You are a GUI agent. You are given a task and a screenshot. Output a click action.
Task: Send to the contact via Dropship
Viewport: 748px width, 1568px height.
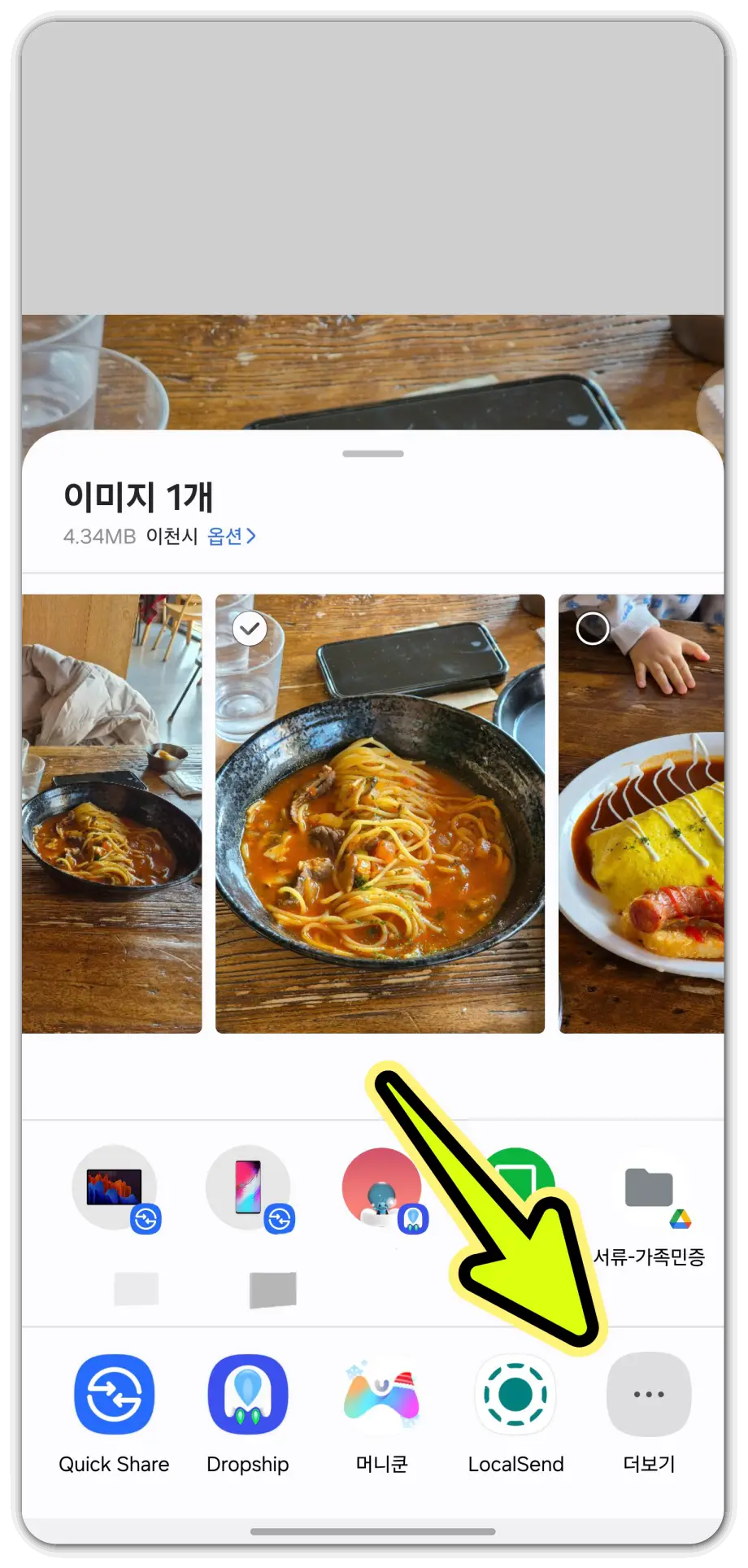[381, 1190]
